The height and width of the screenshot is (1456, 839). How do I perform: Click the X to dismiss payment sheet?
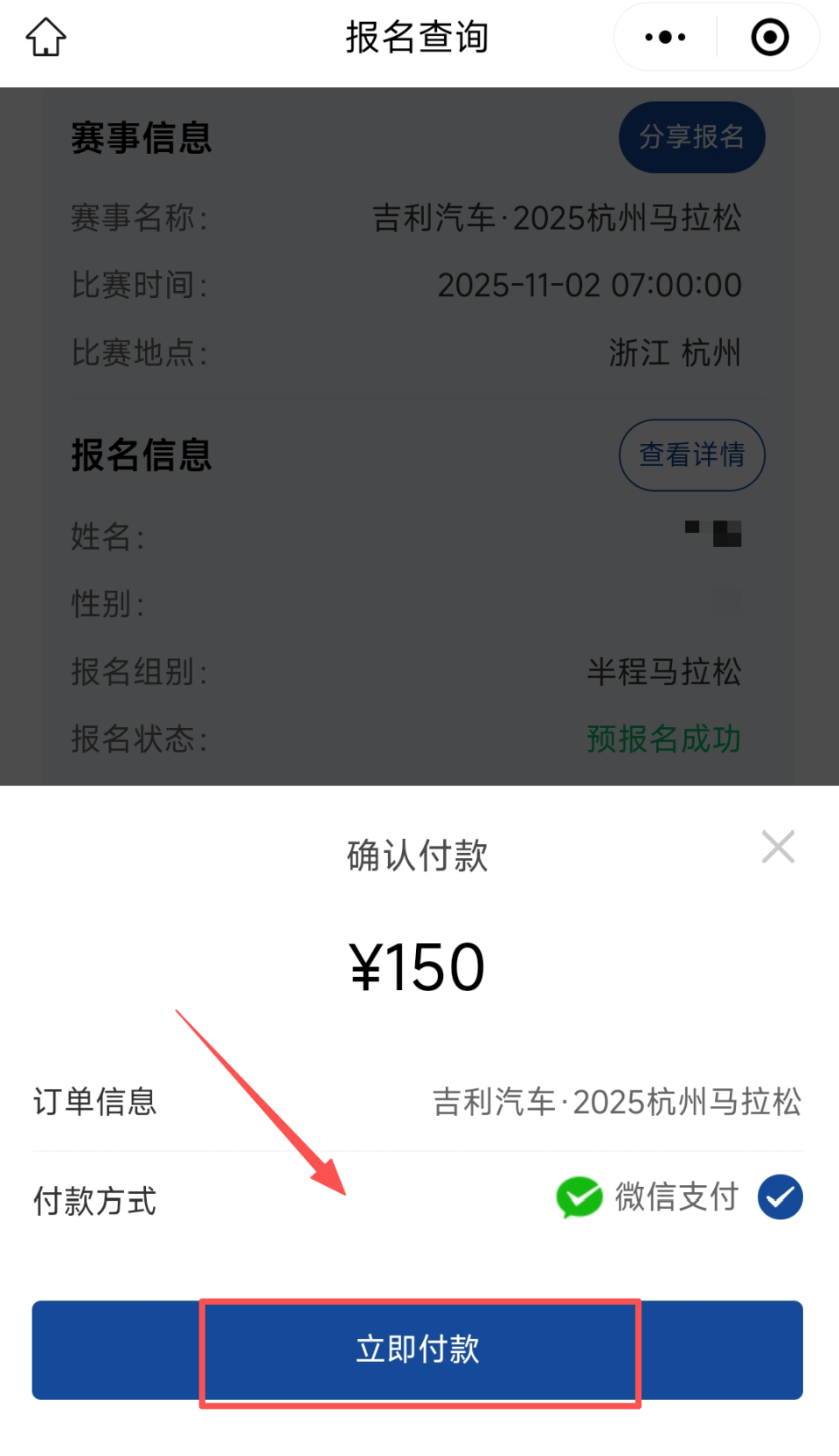click(778, 846)
